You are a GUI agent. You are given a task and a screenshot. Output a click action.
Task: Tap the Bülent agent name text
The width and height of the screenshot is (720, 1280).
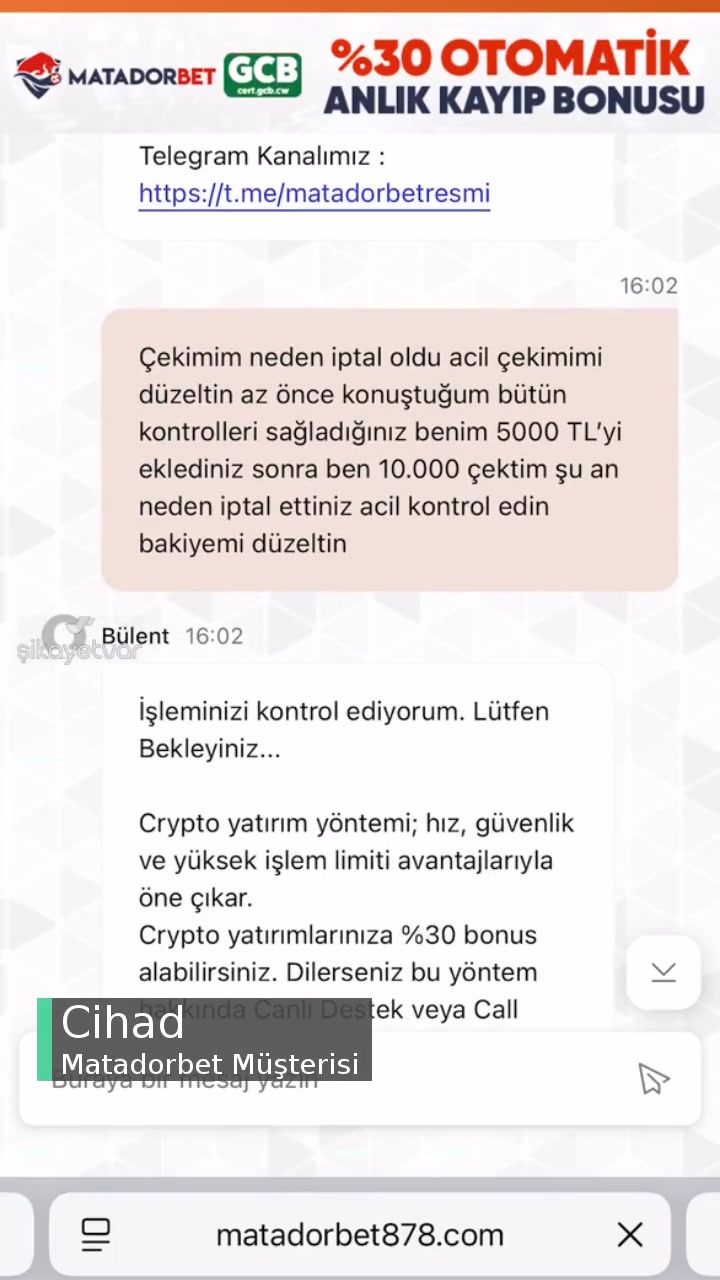coord(135,636)
